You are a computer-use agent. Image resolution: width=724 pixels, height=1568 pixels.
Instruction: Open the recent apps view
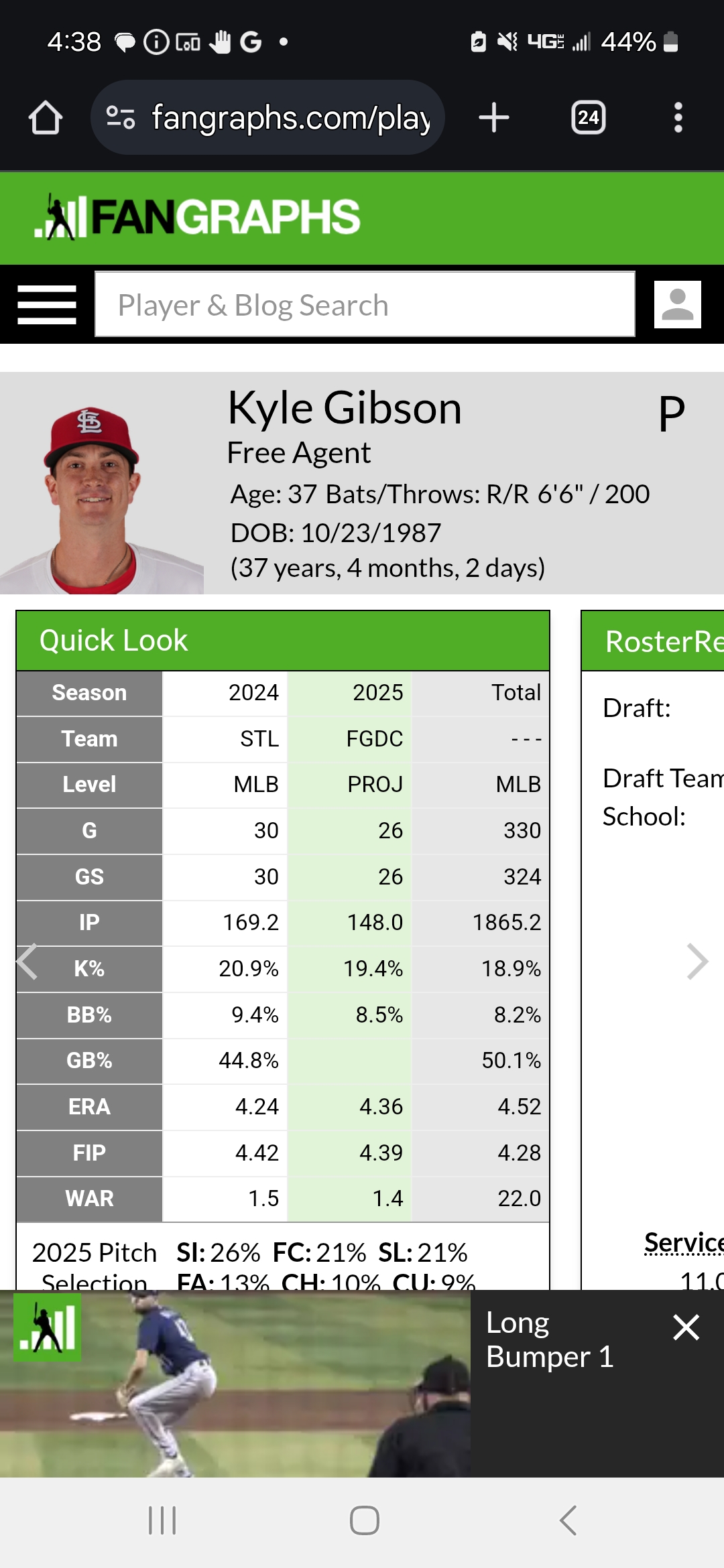[x=162, y=1520]
